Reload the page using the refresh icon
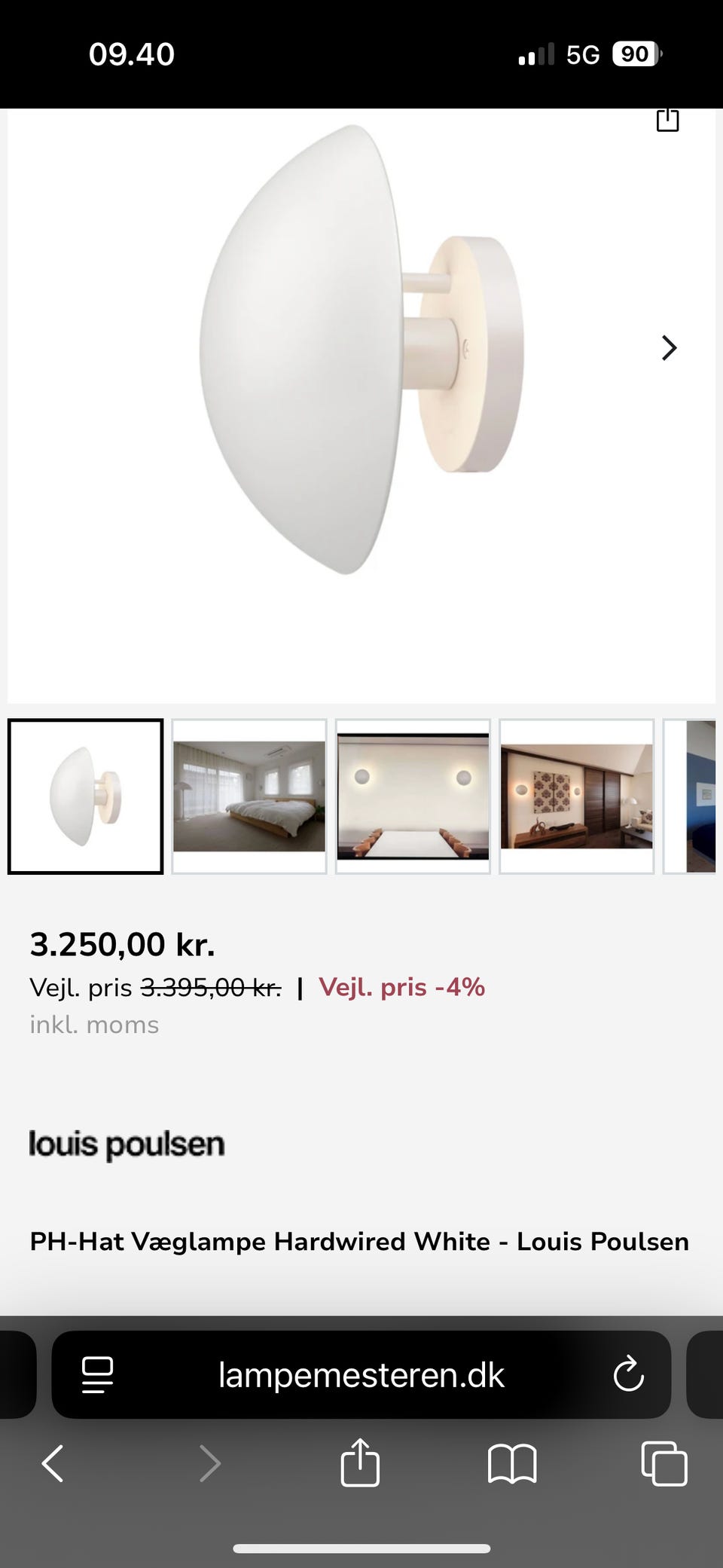This screenshot has height=1568, width=723. [628, 1374]
